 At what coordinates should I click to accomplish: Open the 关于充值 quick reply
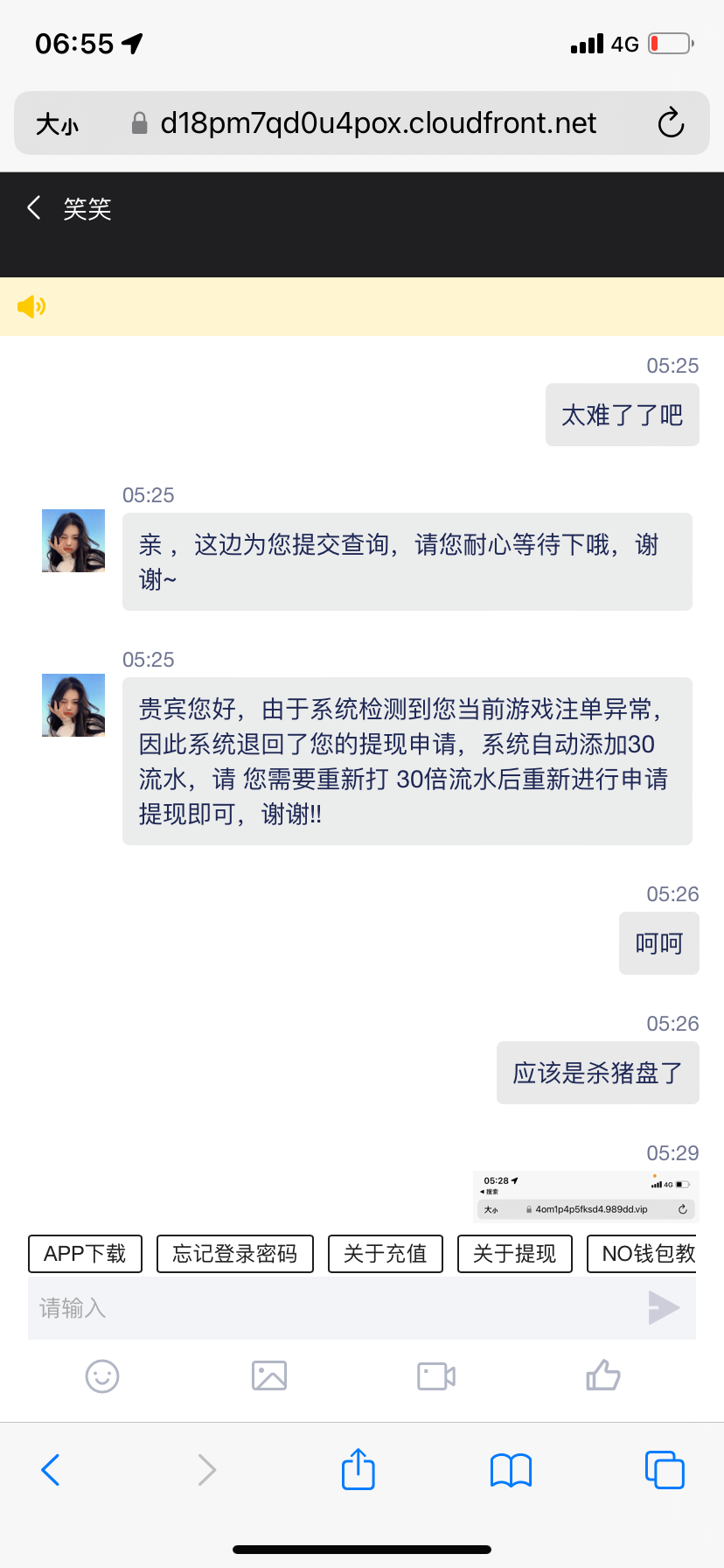[385, 1253]
